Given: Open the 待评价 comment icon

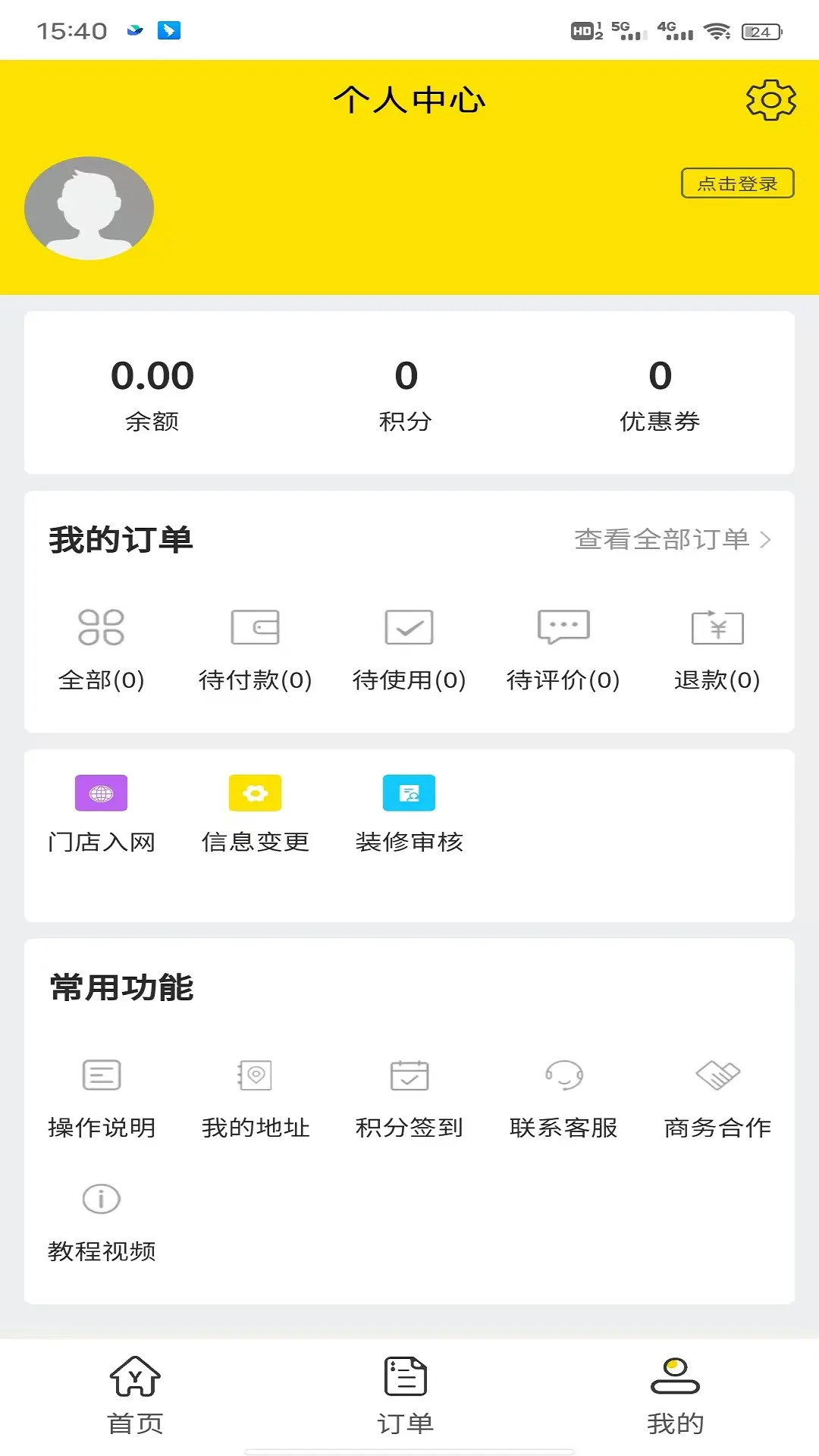Looking at the screenshot, I should [x=563, y=627].
